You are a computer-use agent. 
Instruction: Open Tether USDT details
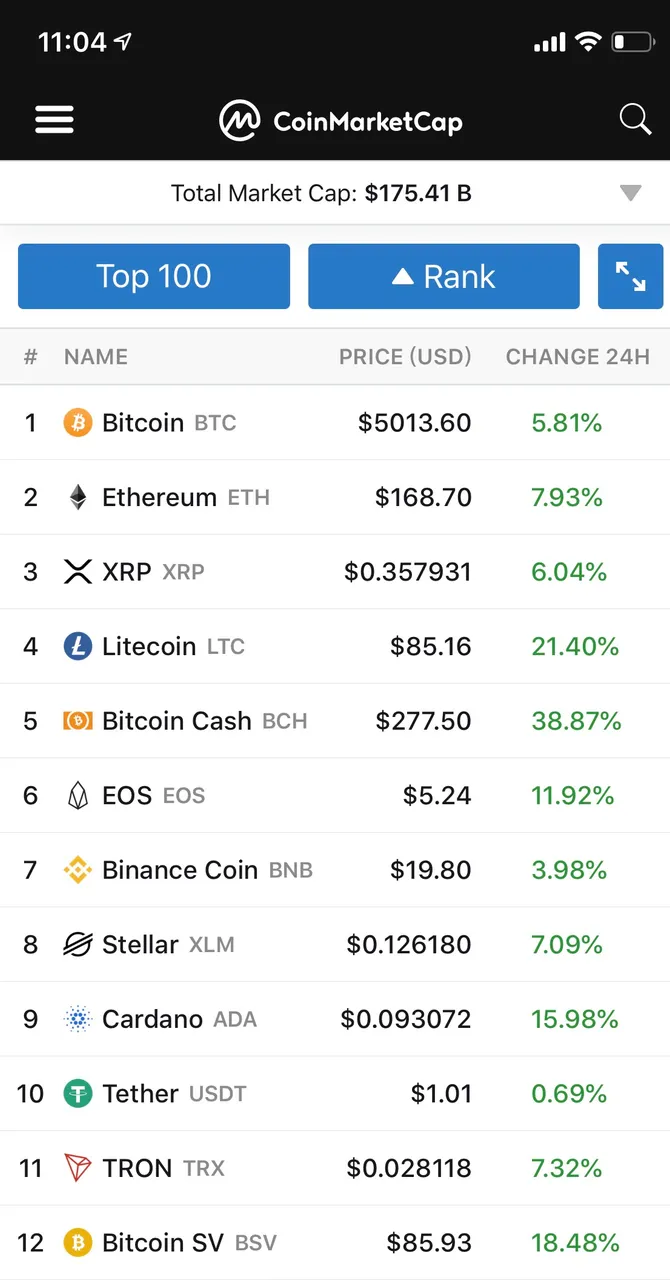pyautogui.click(x=335, y=1093)
